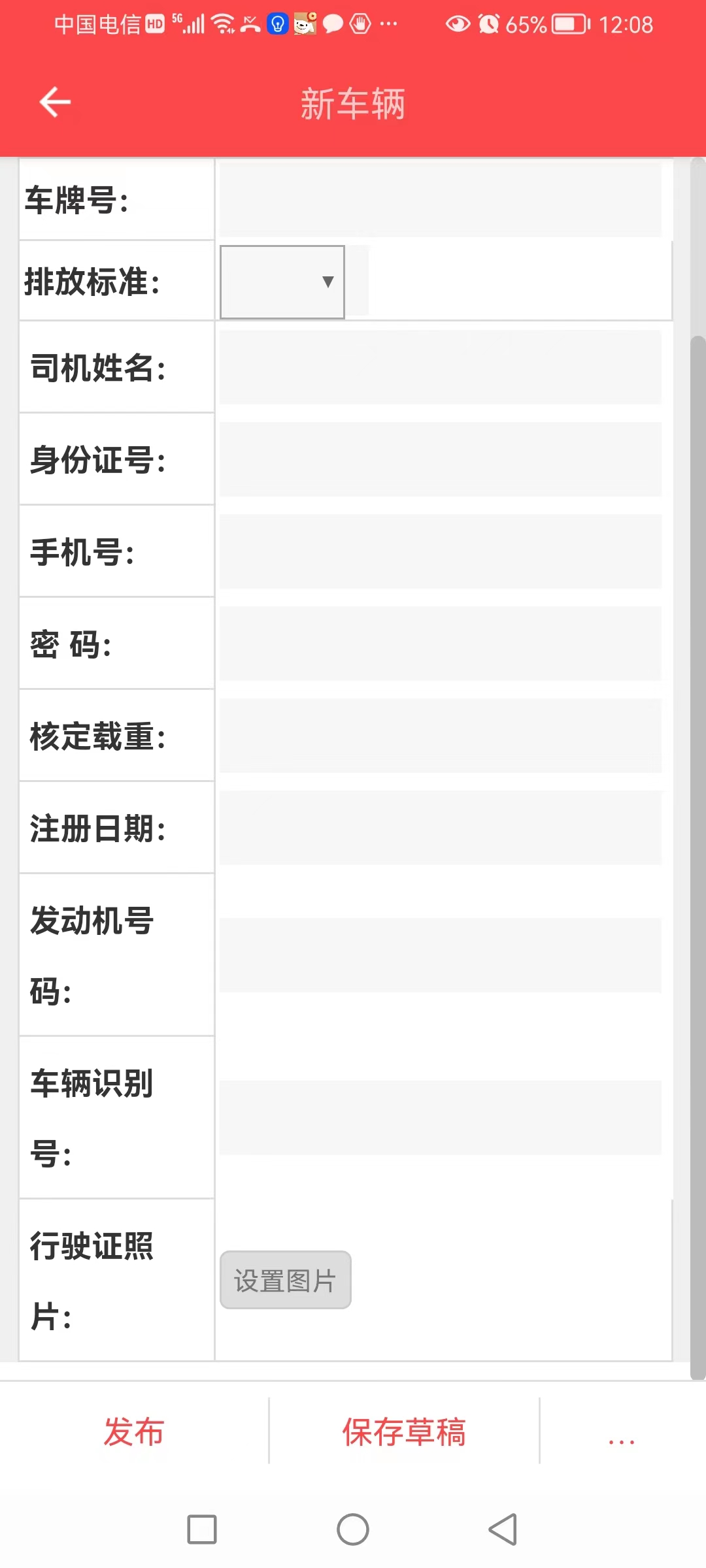Tap the 手机号 input field
This screenshot has height=1568, width=706.
(440, 551)
